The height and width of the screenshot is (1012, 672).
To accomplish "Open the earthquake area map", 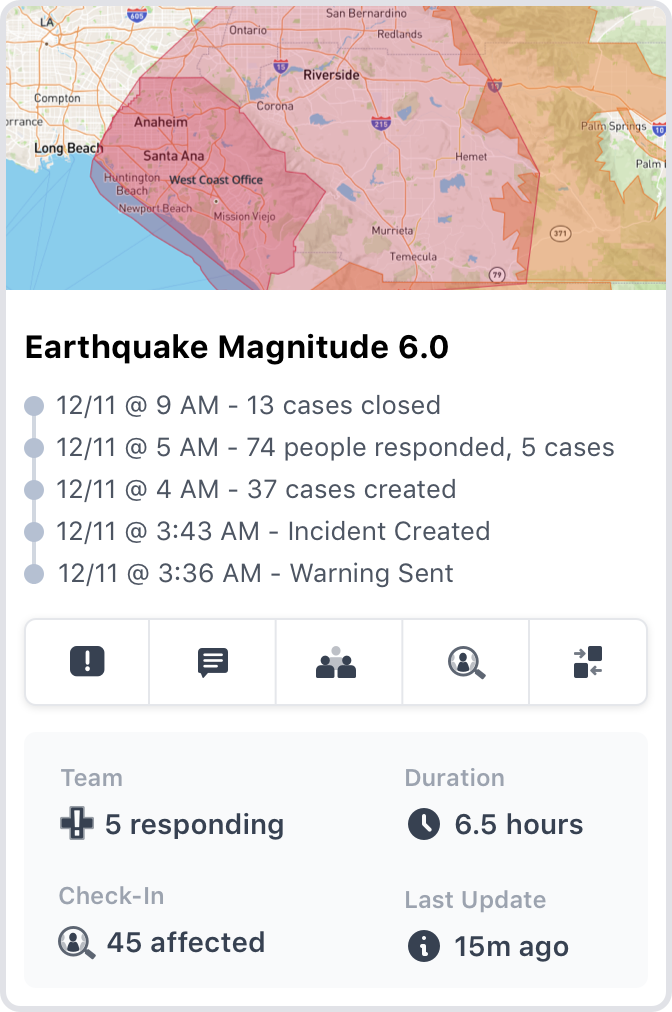I will 336,146.
